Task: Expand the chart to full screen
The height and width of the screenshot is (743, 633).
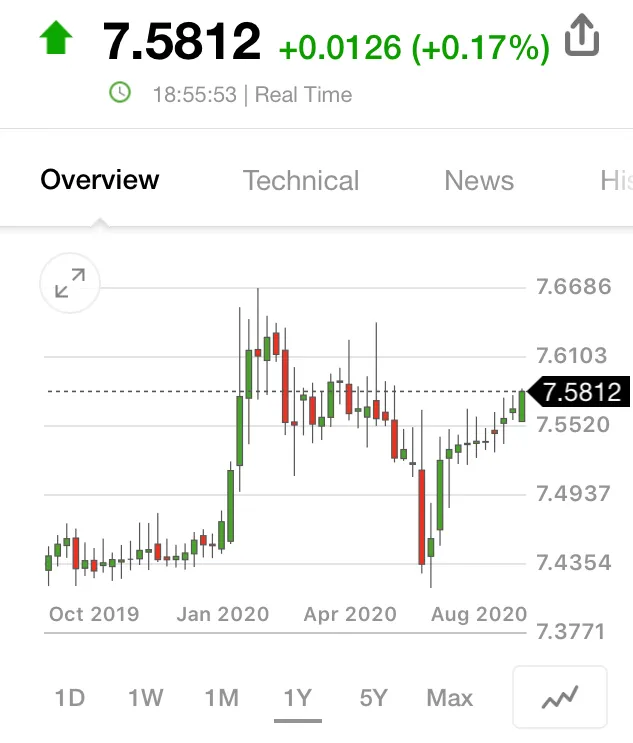Action: [70, 283]
